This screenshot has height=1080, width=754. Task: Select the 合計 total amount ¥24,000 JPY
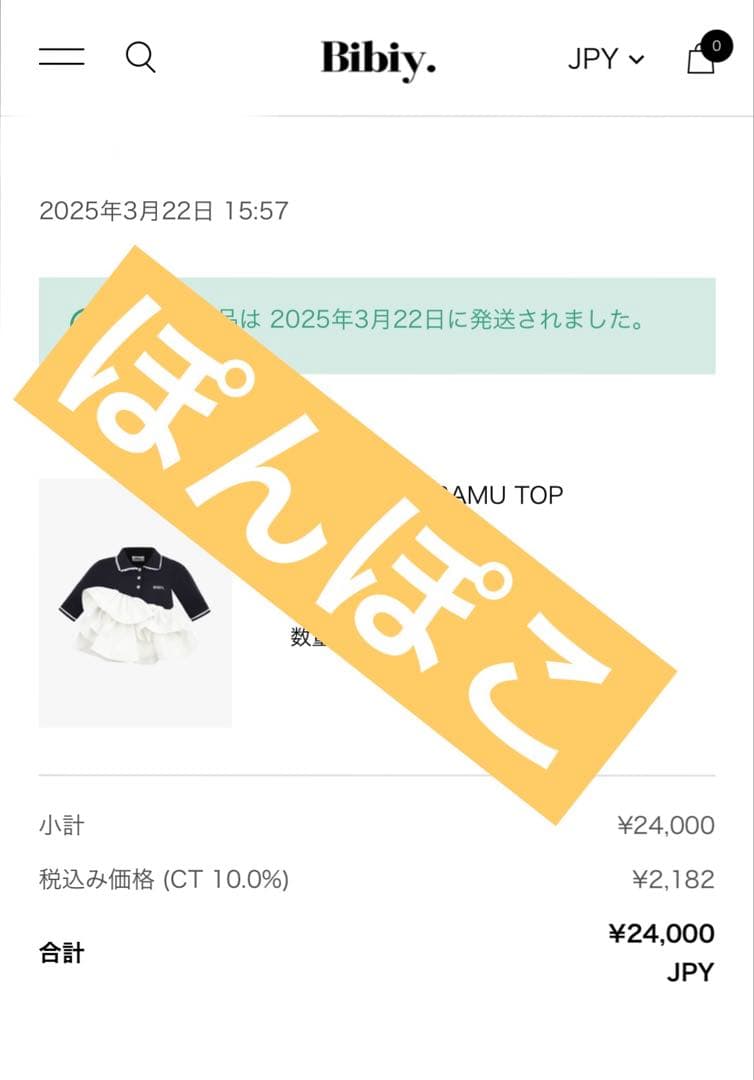pos(663,950)
